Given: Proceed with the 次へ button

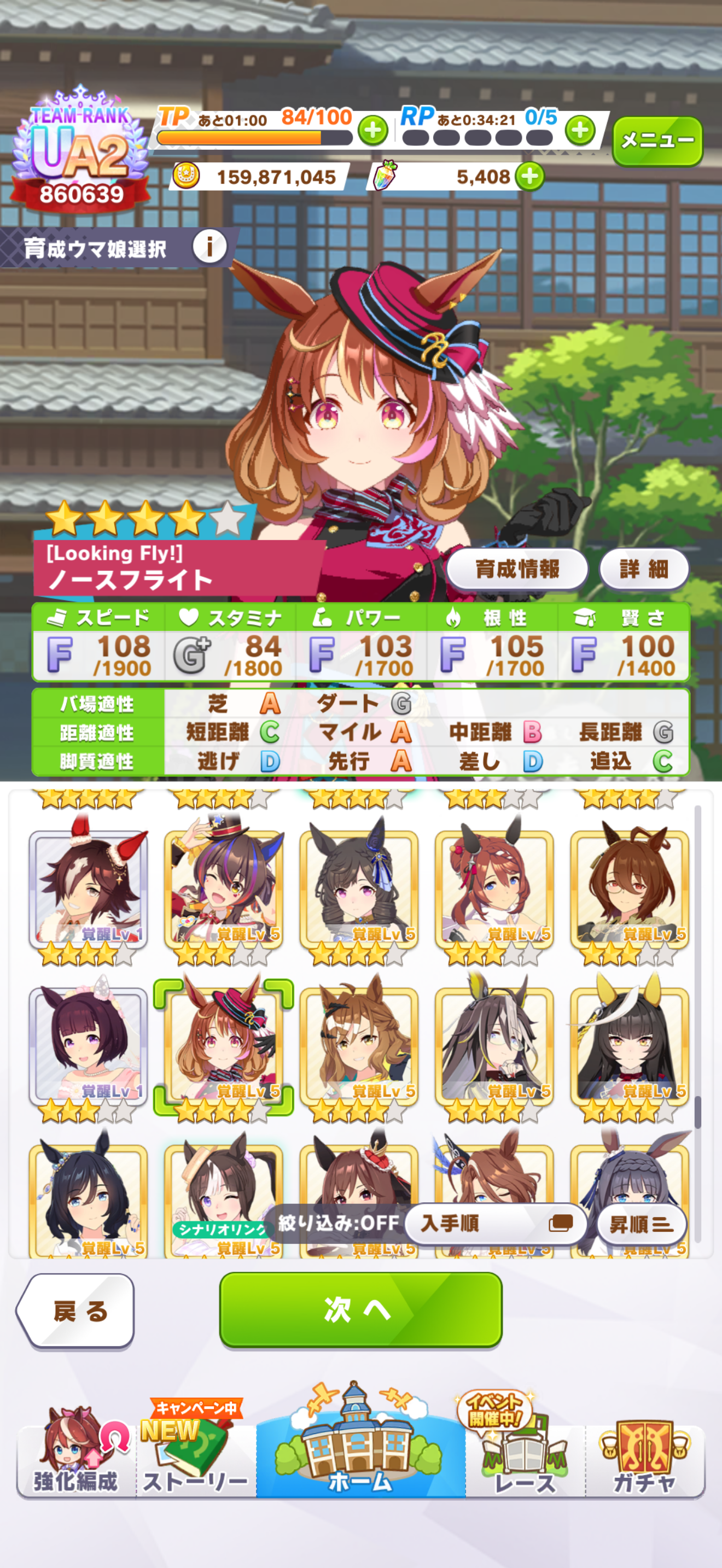Looking at the screenshot, I should click(x=360, y=1309).
